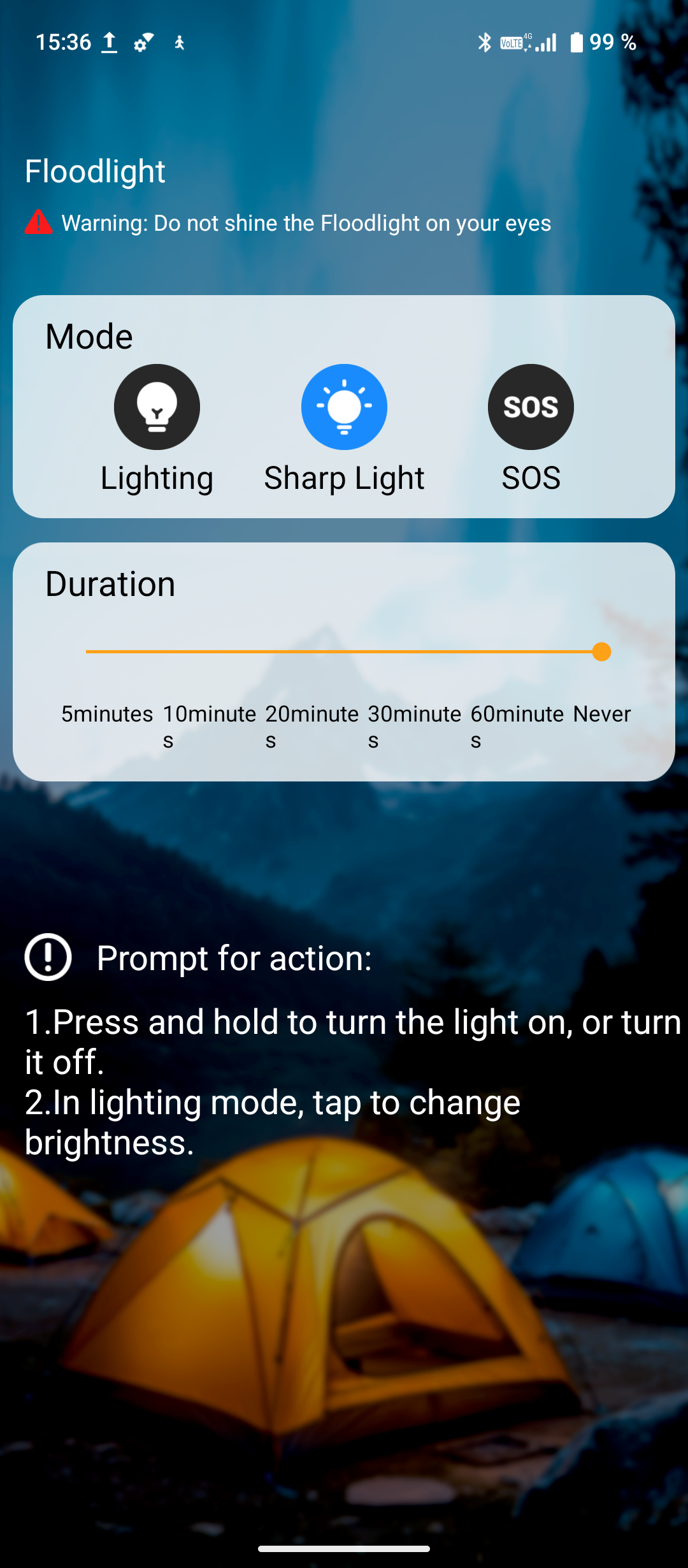The width and height of the screenshot is (688, 1568).
Task: Select the Lighting mode
Action: pos(157,407)
